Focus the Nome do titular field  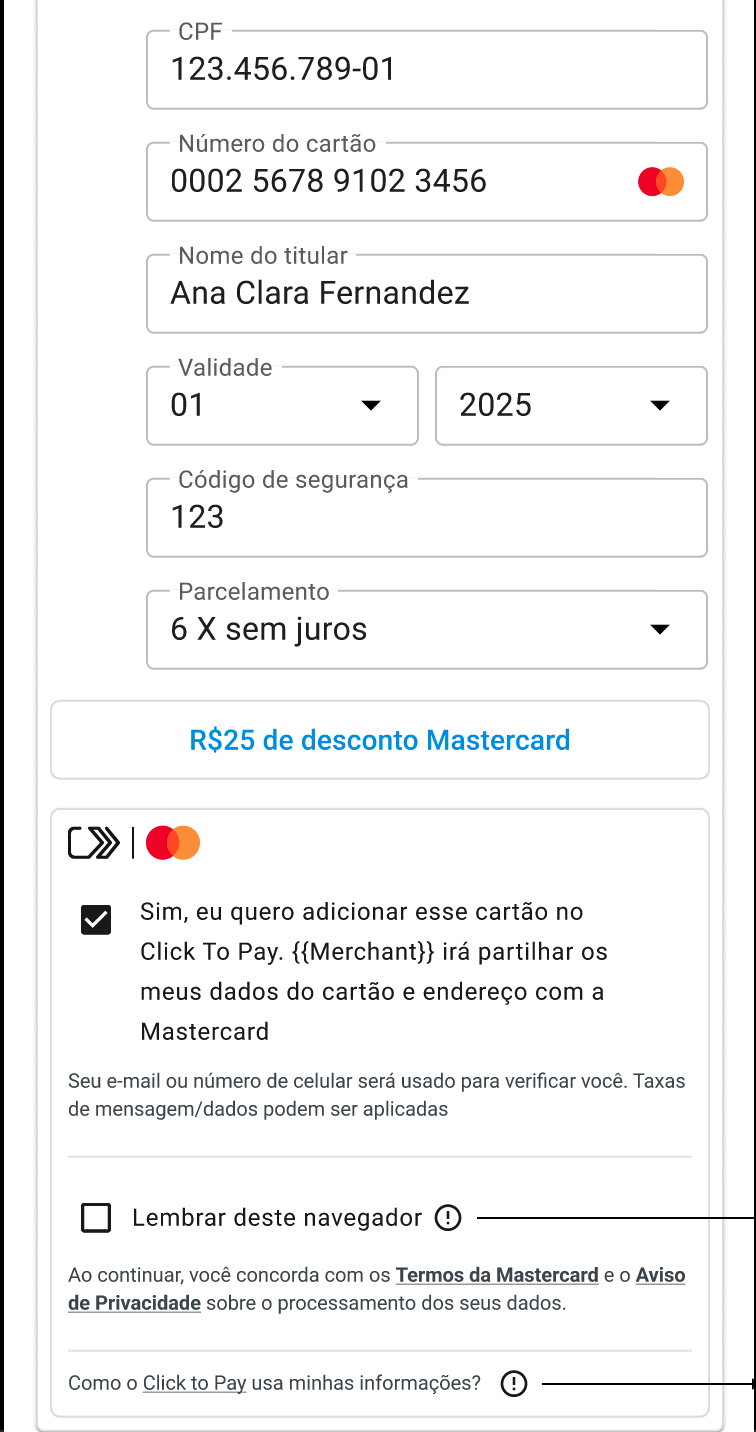(x=426, y=294)
